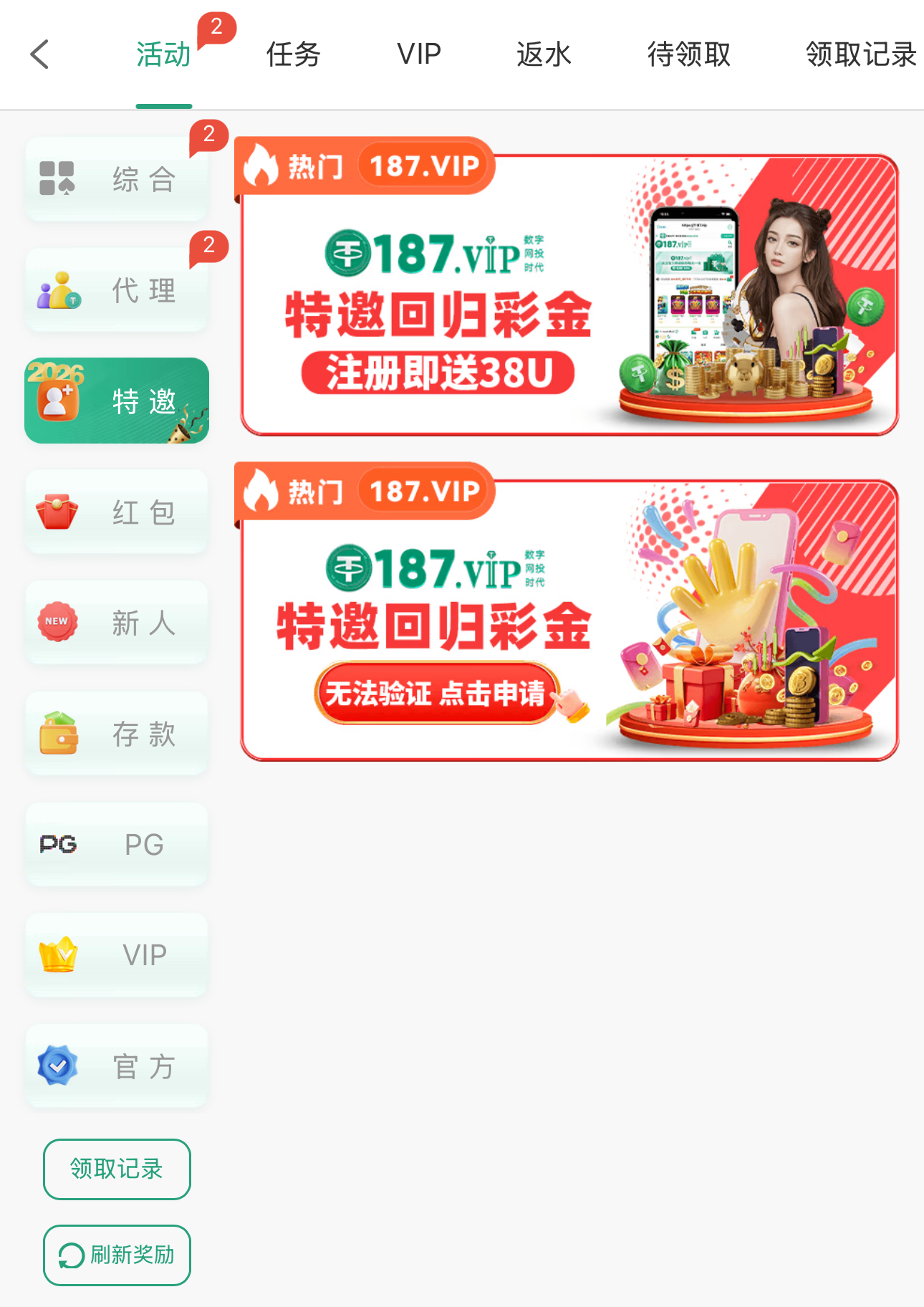
Task: Select the highlighted 特邀 category
Action: coord(117,401)
